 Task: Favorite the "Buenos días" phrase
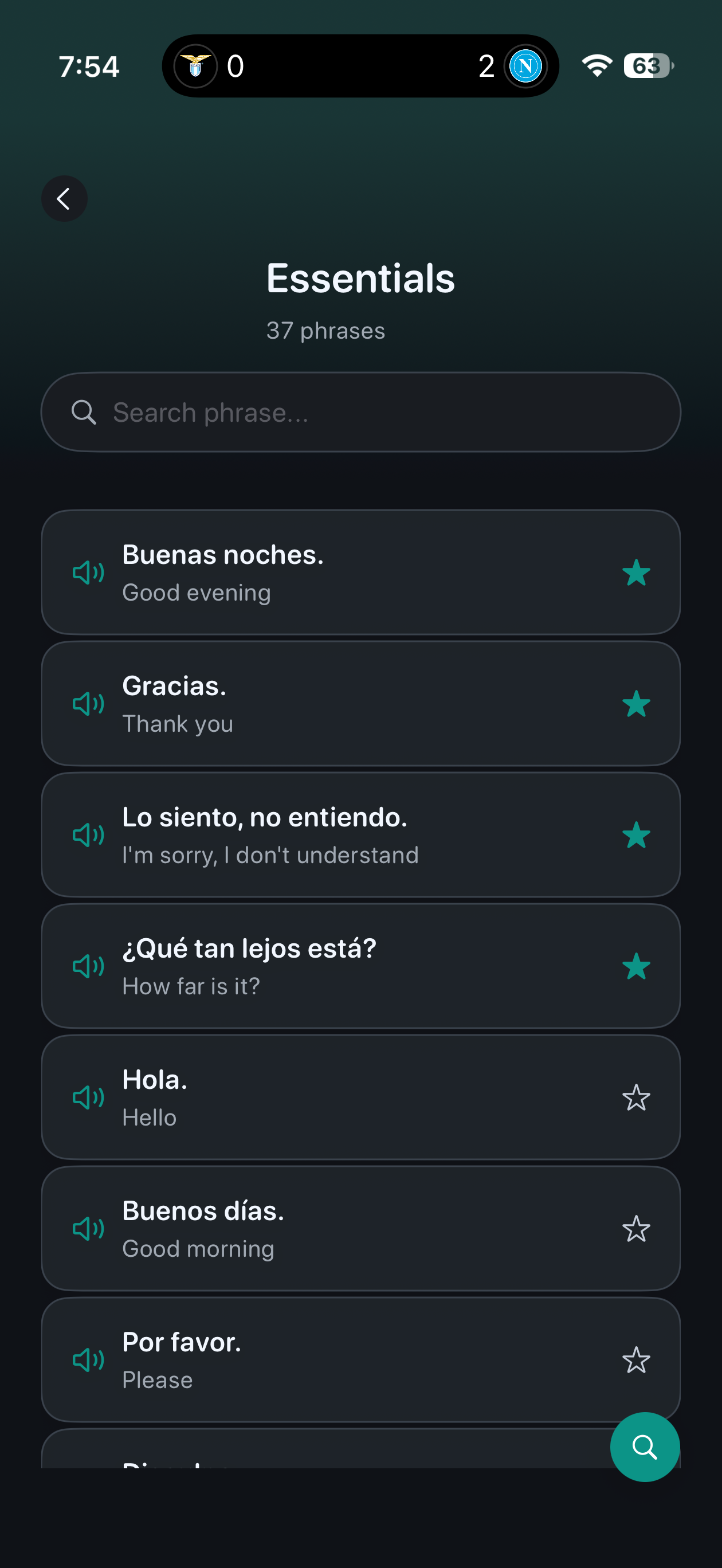click(637, 1229)
